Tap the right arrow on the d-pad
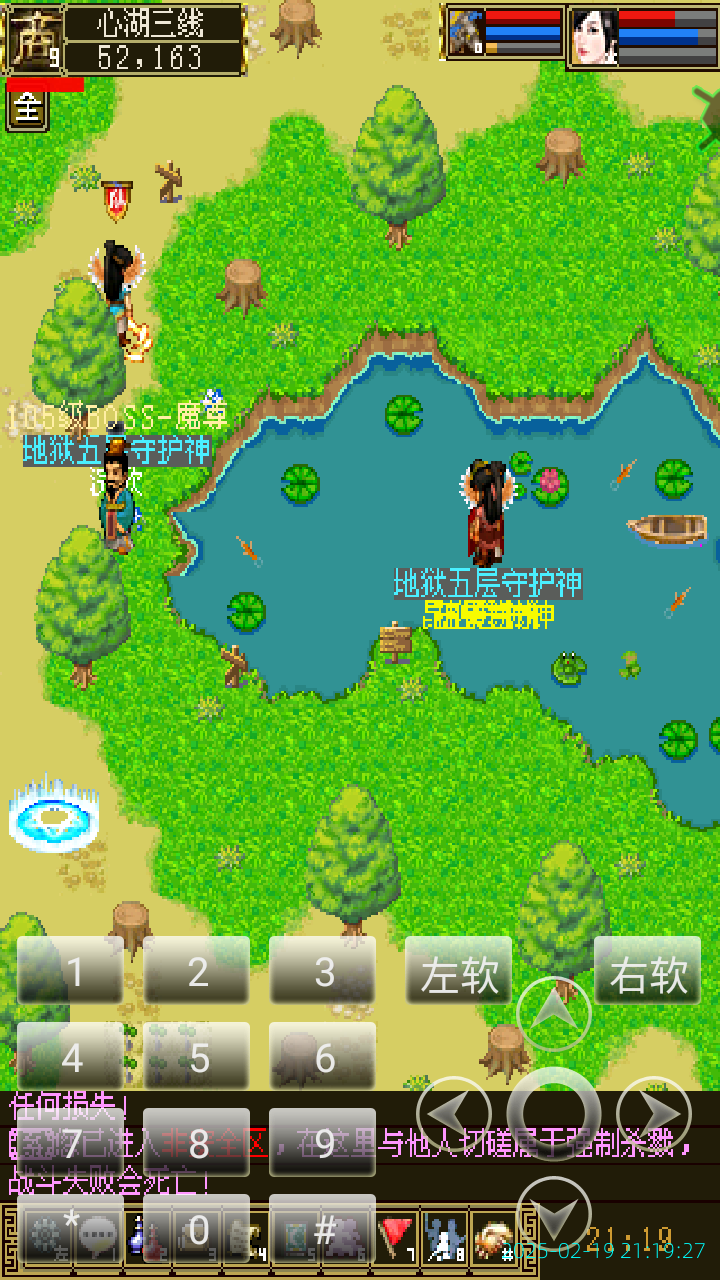This screenshot has width=720, height=1280. tap(653, 1113)
